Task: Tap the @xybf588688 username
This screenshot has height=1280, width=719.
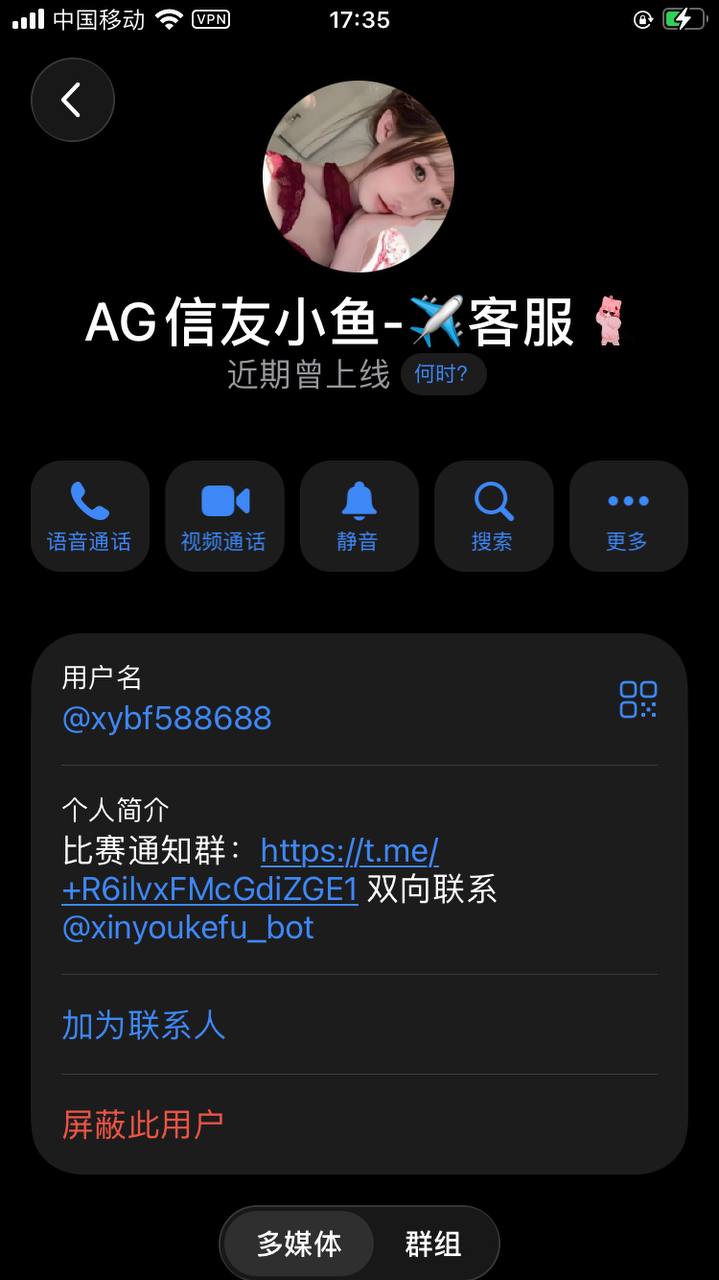Action: click(x=167, y=719)
